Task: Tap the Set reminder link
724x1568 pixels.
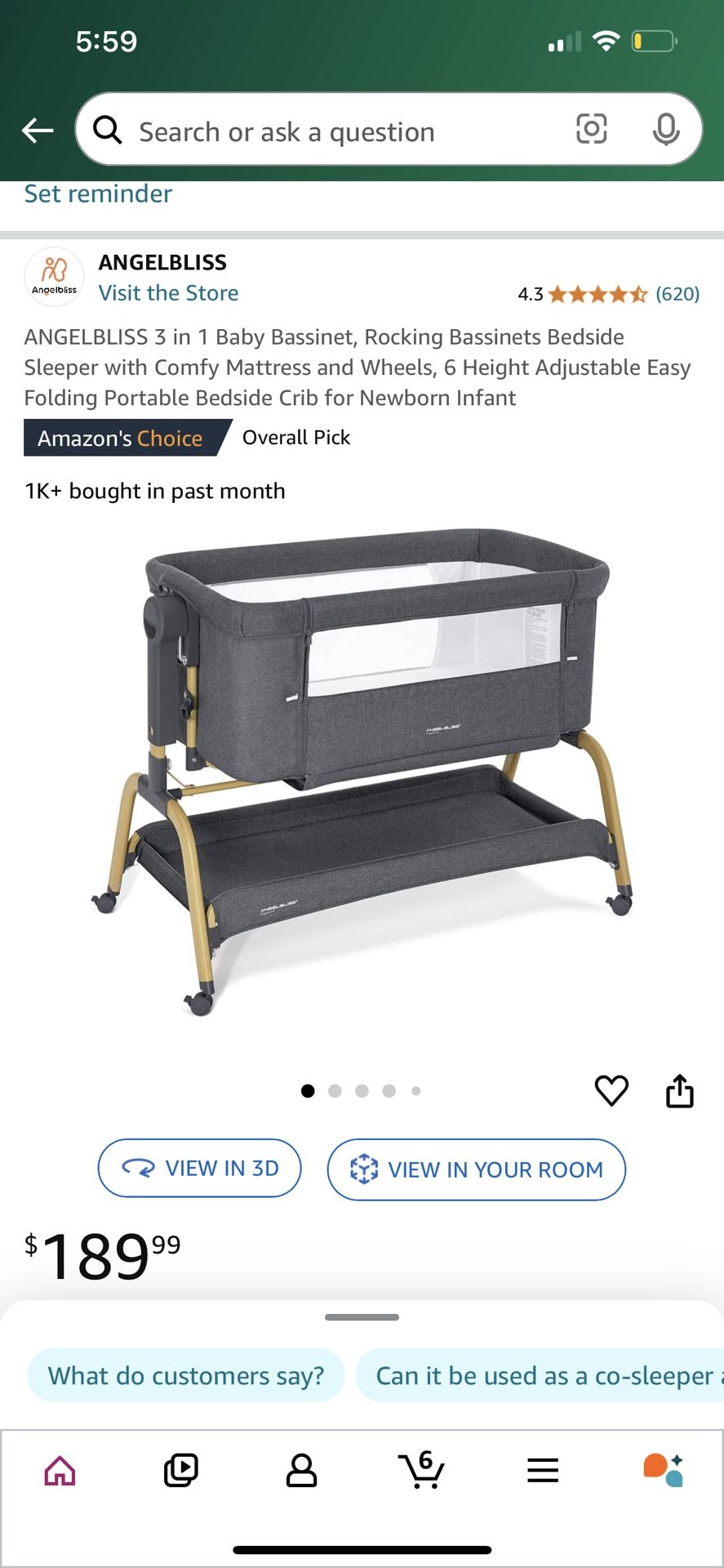Action: [x=98, y=194]
